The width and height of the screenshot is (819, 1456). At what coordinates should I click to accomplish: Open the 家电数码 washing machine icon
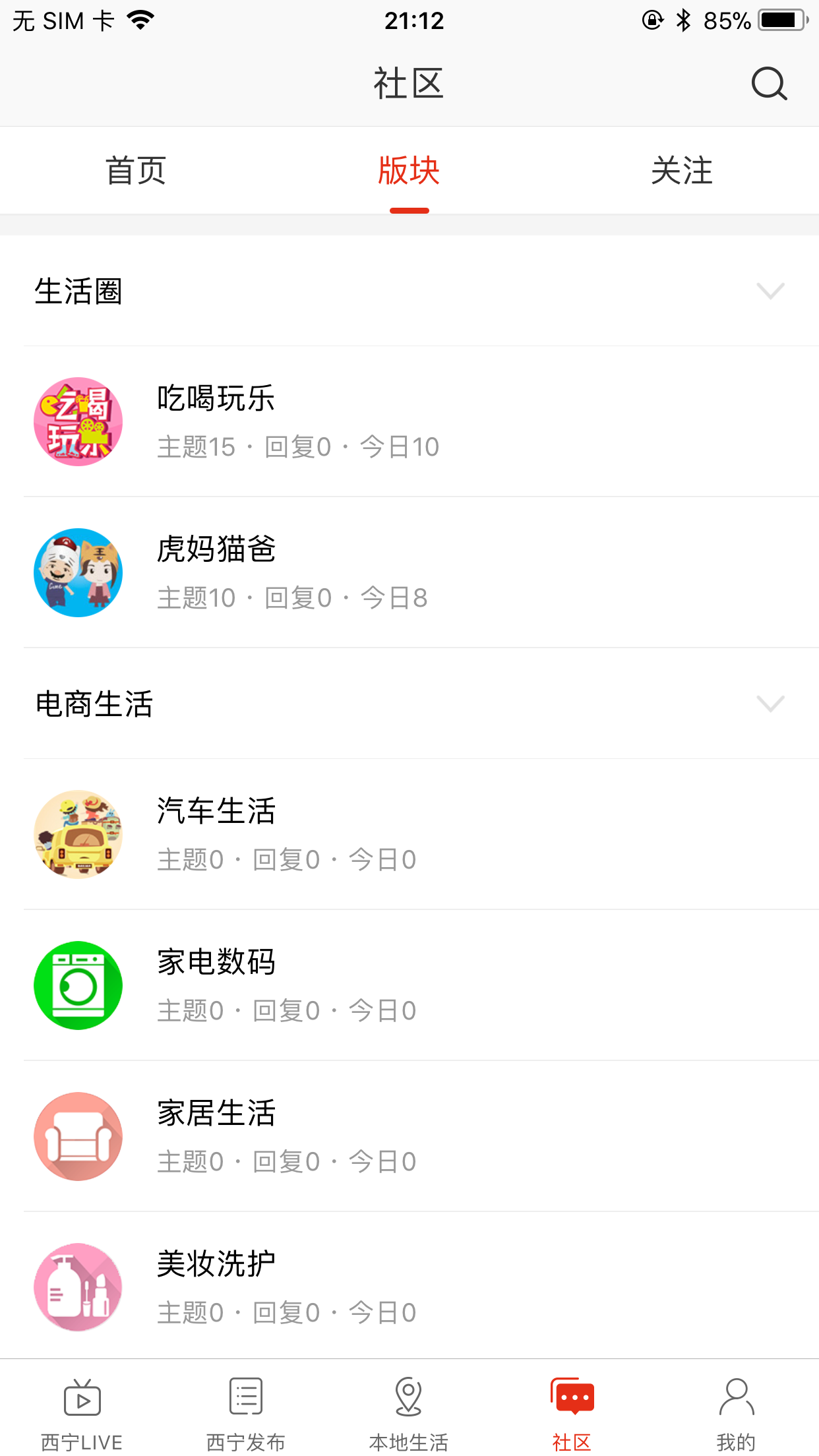tap(78, 985)
